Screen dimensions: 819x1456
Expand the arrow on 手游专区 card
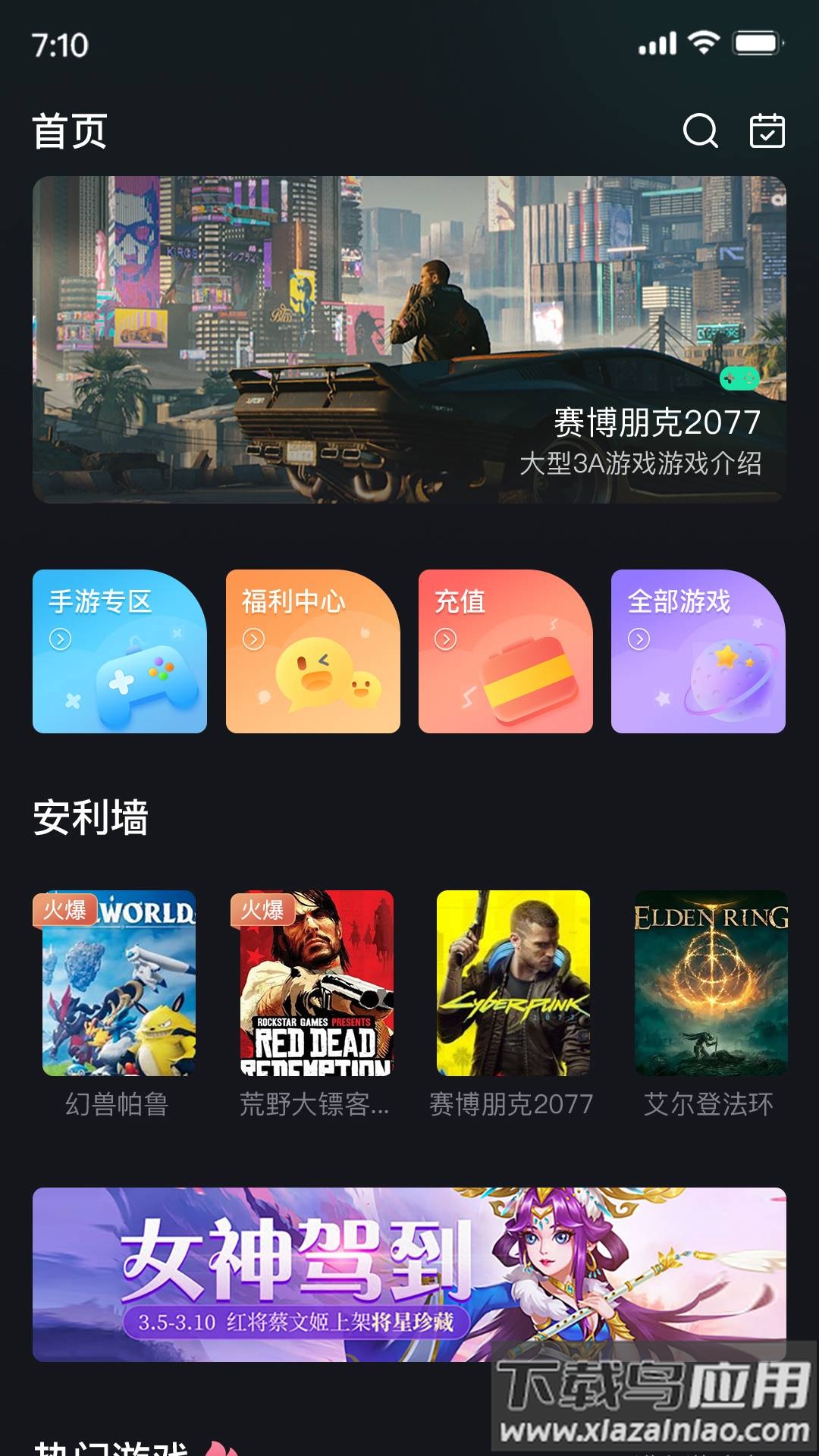coord(58,639)
